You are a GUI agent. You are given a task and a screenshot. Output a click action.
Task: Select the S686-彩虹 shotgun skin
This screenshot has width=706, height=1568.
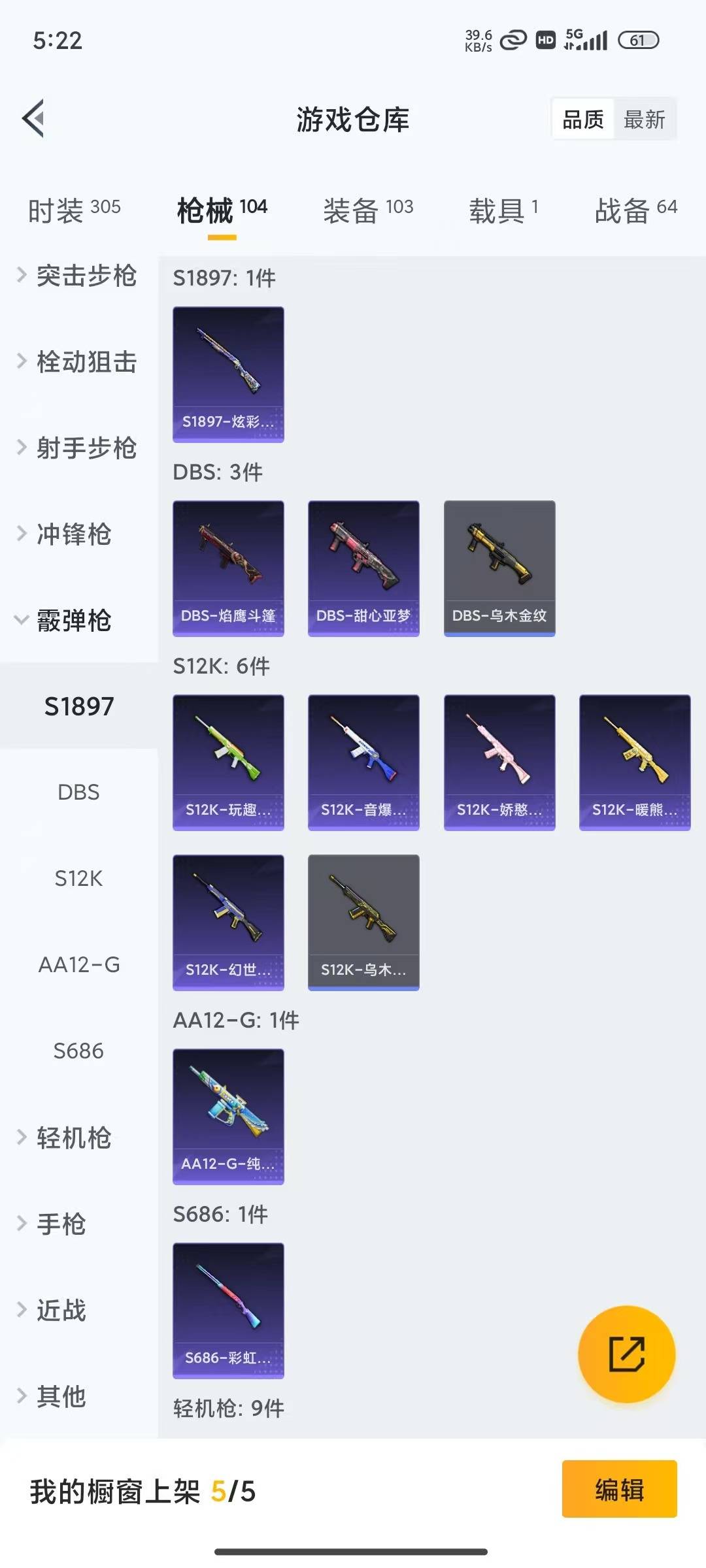click(x=228, y=1312)
